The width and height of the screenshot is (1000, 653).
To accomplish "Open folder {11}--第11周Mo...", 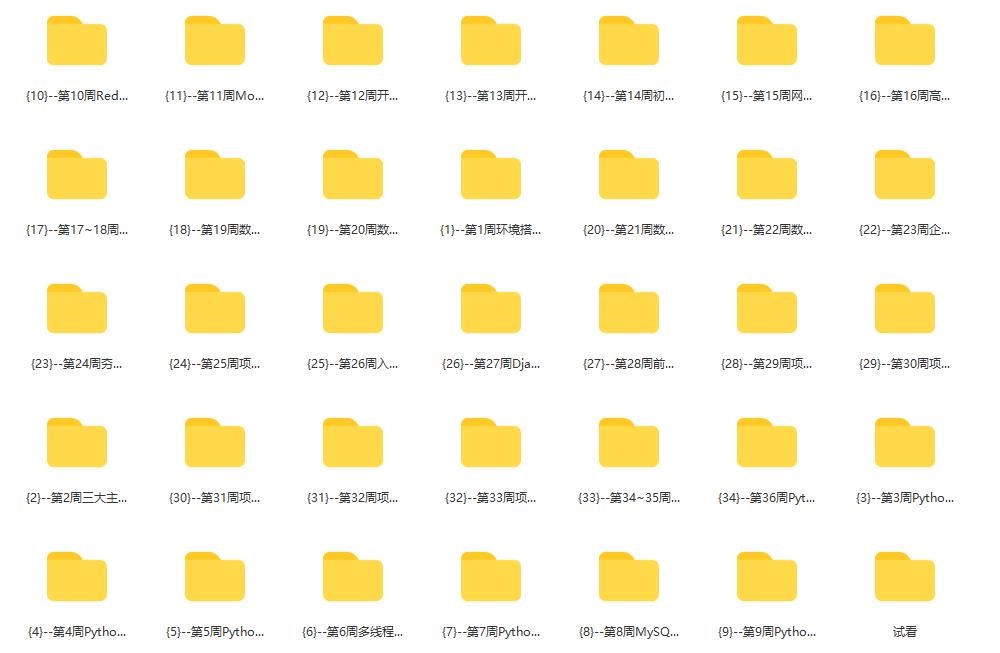I will coord(215,42).
